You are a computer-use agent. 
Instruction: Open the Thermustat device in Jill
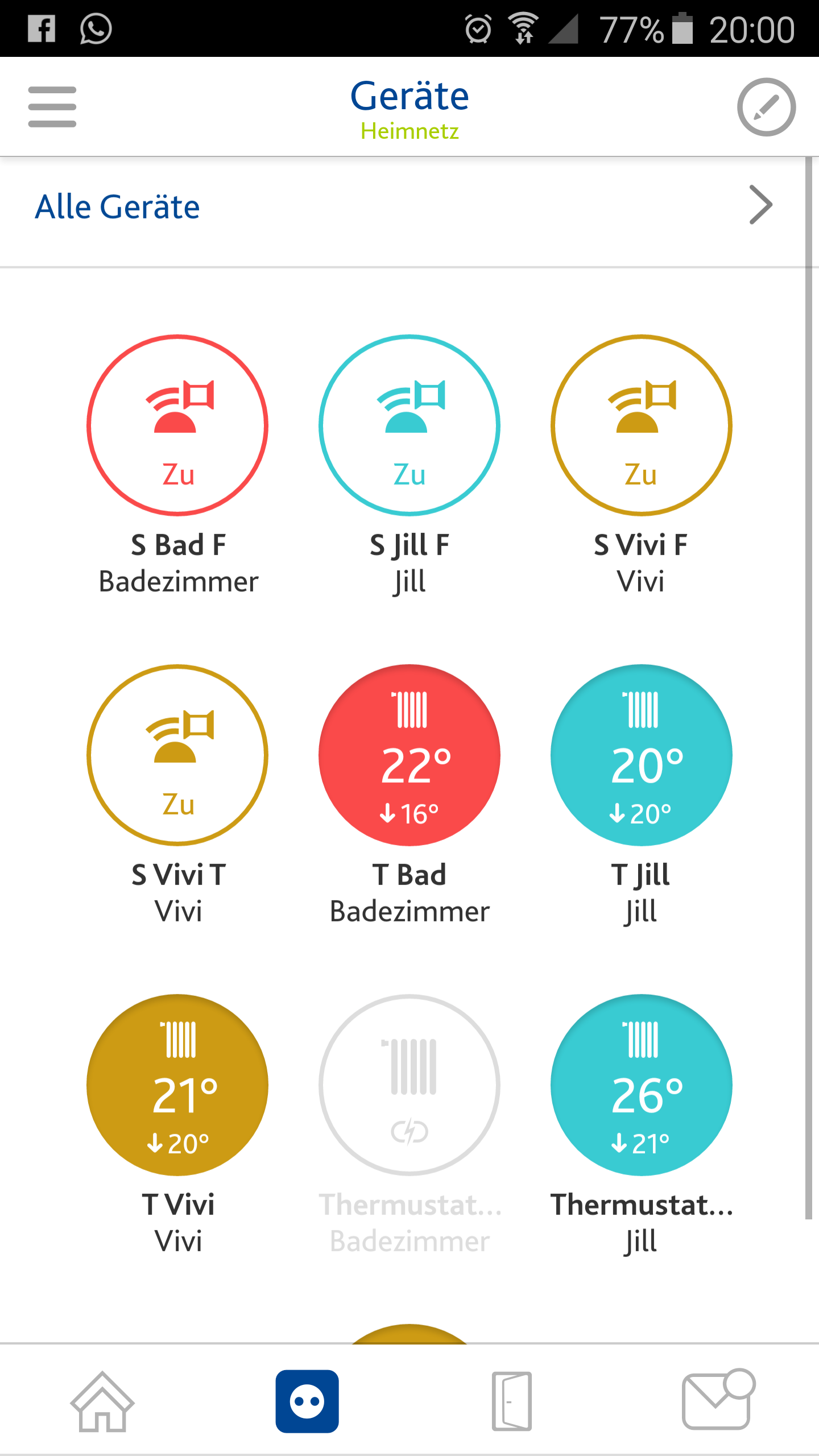[x=641, y=1085]
